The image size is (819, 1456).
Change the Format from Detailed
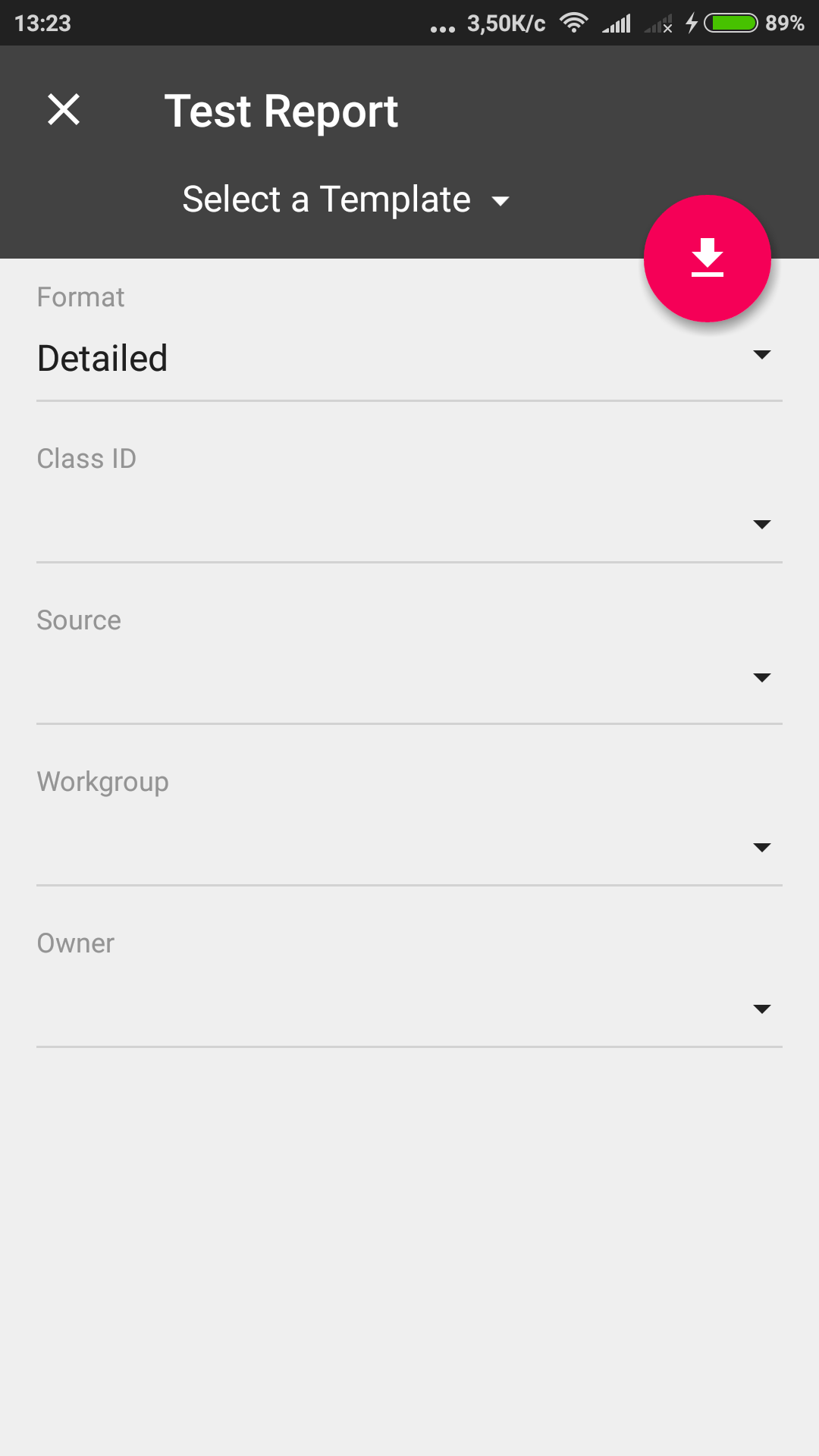pos(409,358)
